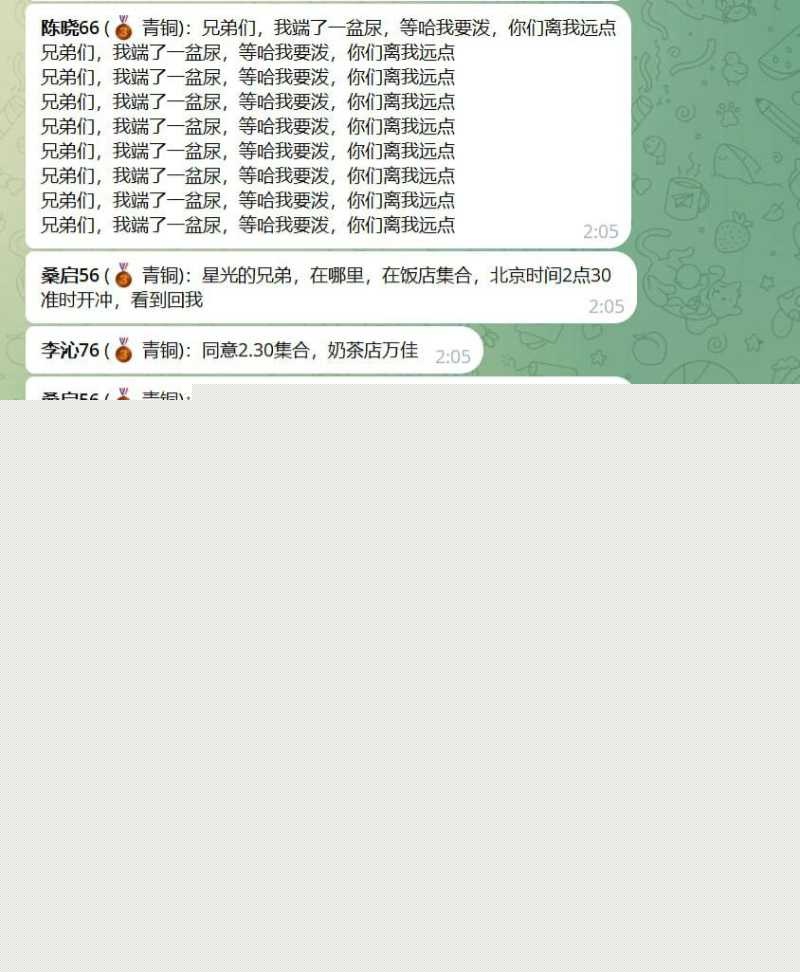The height and width of the screenshot is (972, 800).
Task: Click the bronze medal icon beside 陈晓66
Action: (x=122, y=27)
